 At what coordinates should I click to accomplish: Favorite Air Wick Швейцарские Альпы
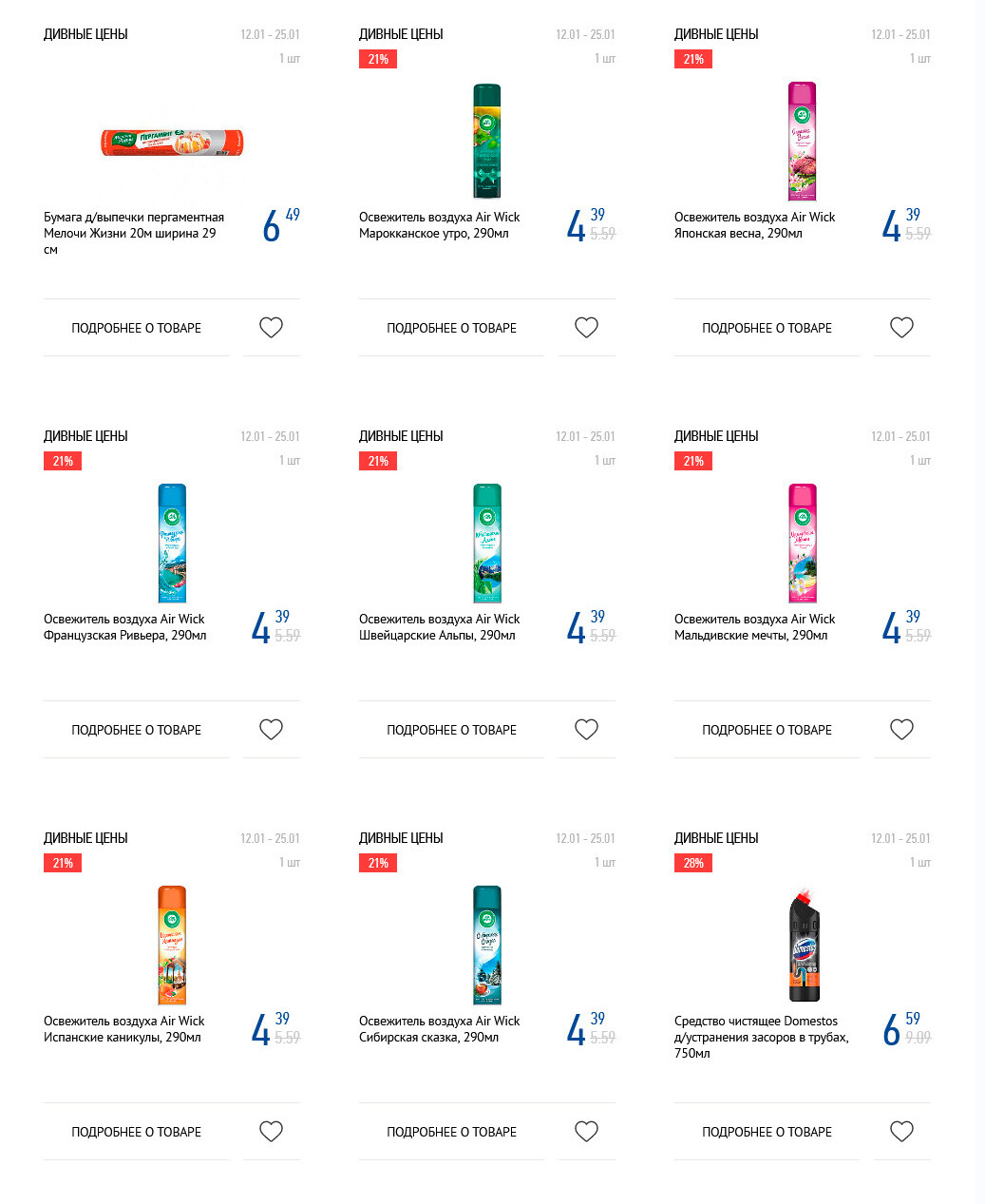pos(586,730)
